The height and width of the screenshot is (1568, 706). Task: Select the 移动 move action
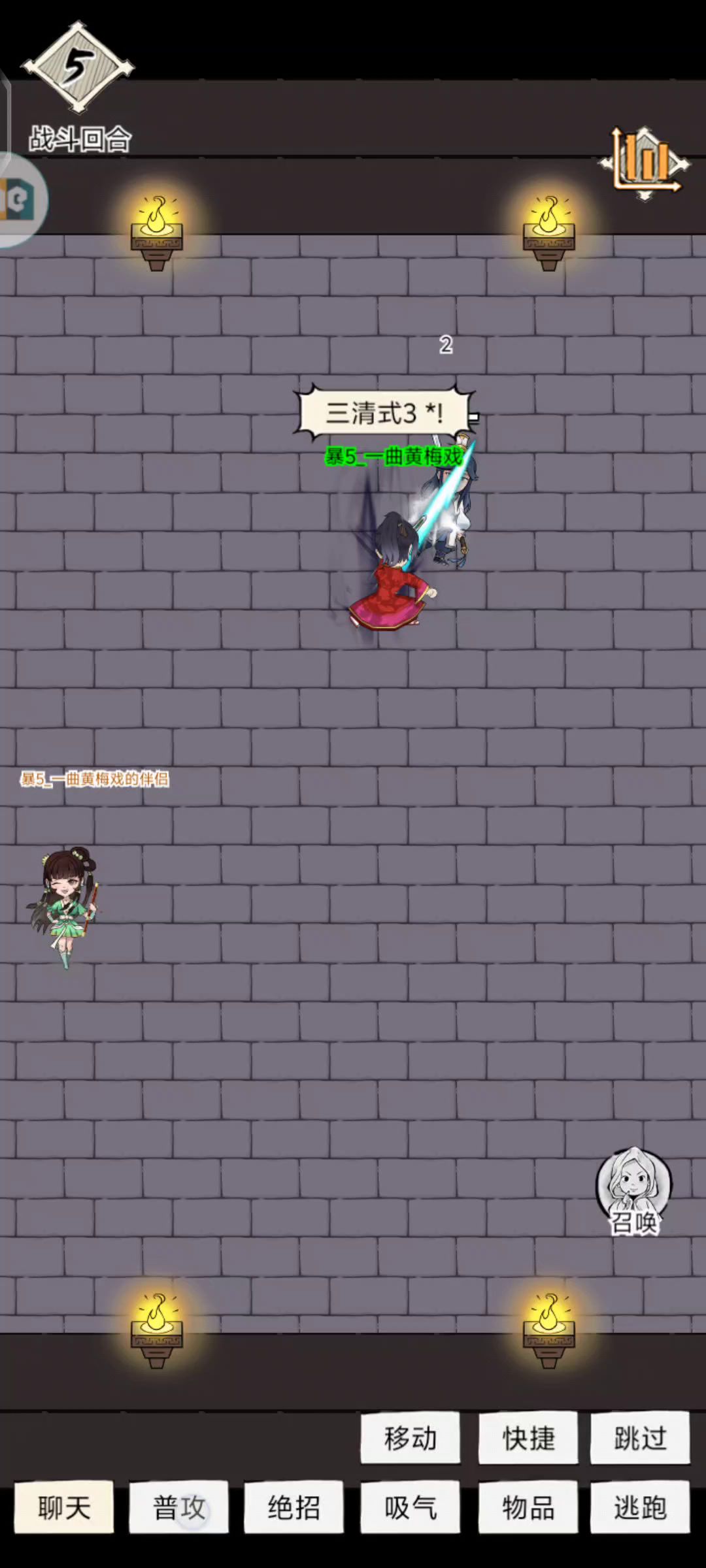(x=410, y=1438)
